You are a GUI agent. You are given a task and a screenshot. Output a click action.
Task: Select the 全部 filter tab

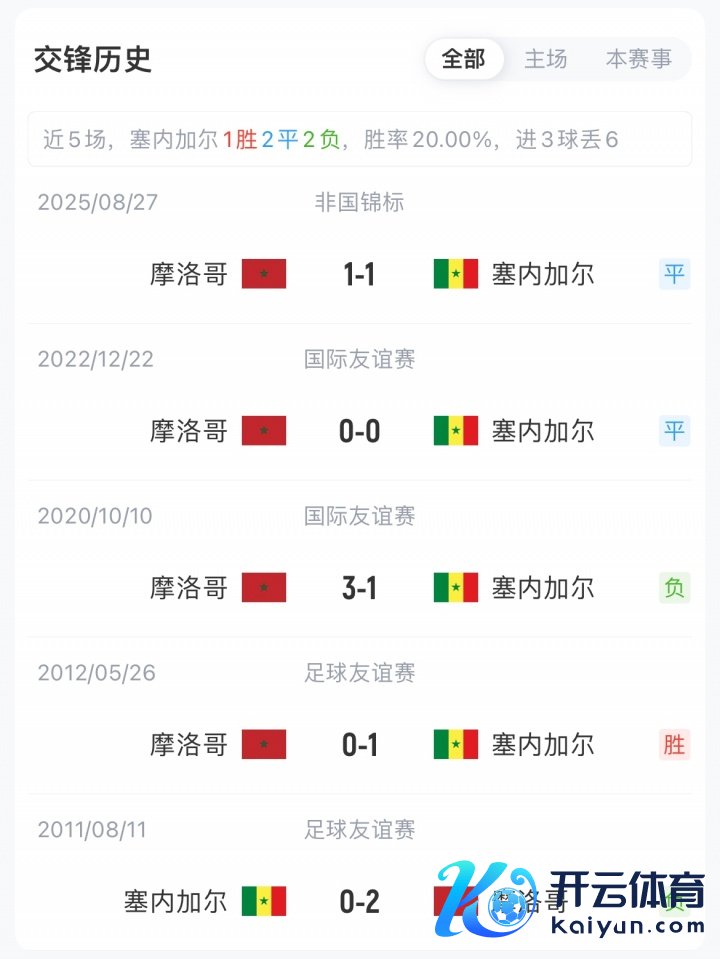pyautogui.click(x=463, y=59)
